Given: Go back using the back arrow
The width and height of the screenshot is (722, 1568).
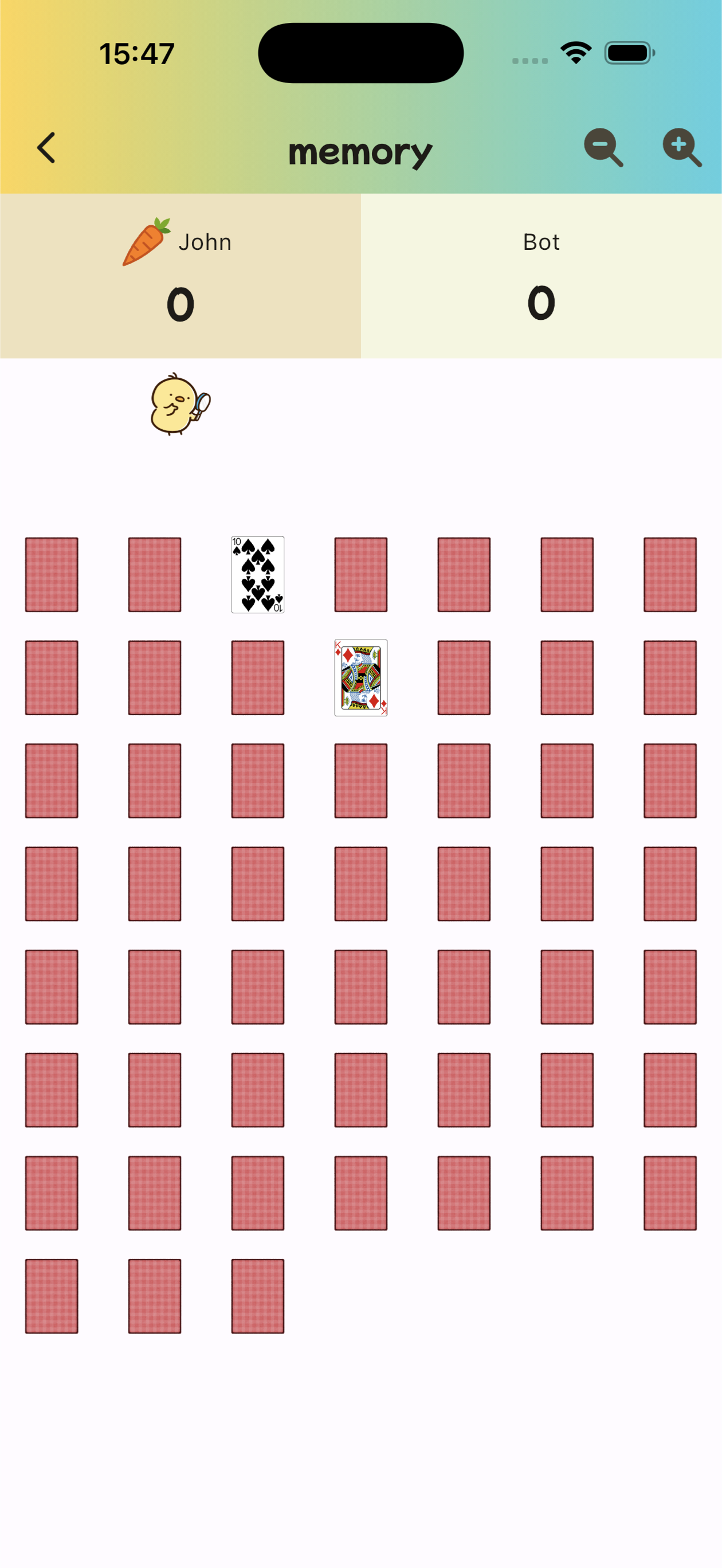Looking at the screenshot, I should tap(46, 148).
